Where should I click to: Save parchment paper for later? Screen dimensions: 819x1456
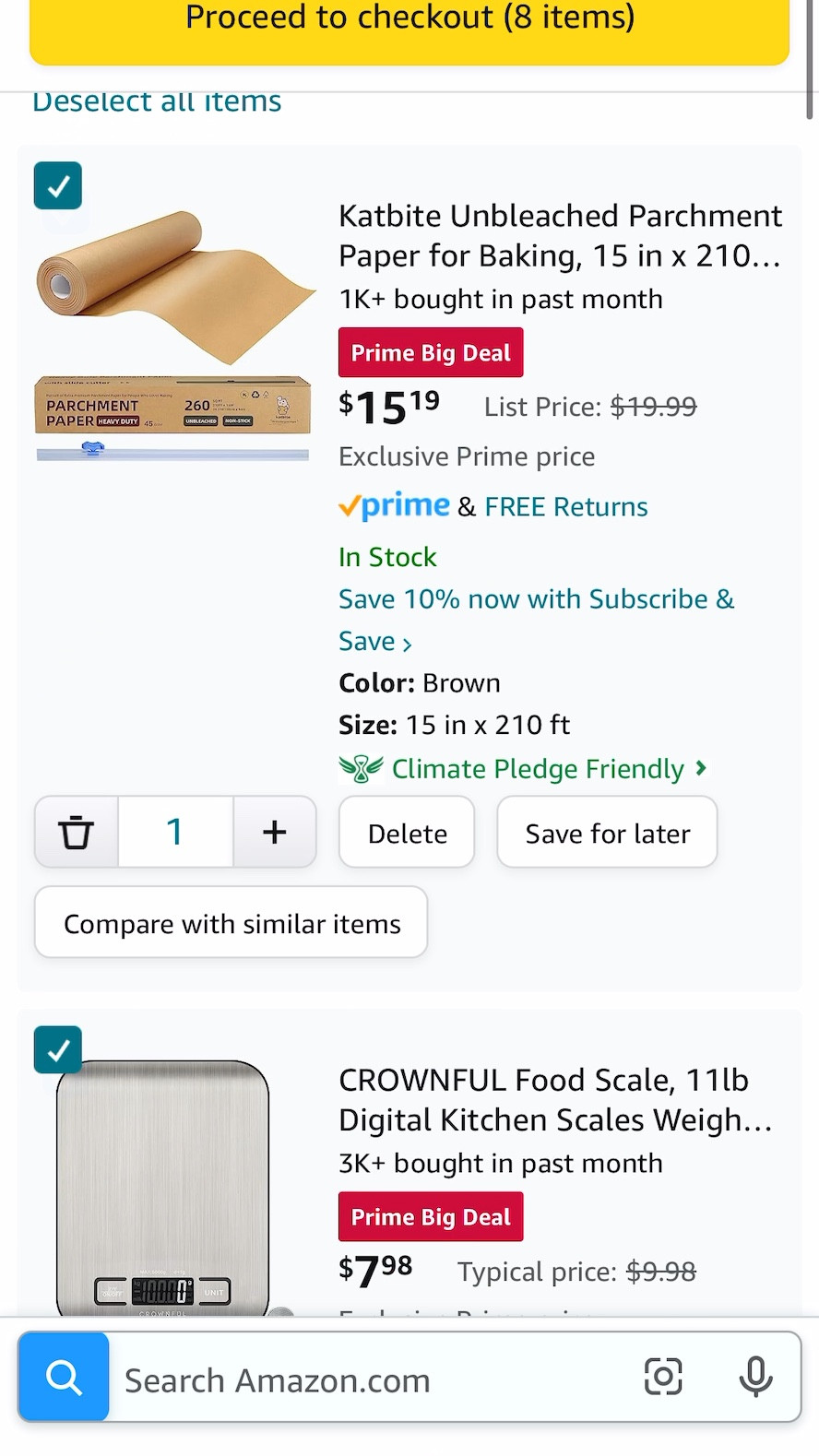pyautogui.click(x=606, y=832)
